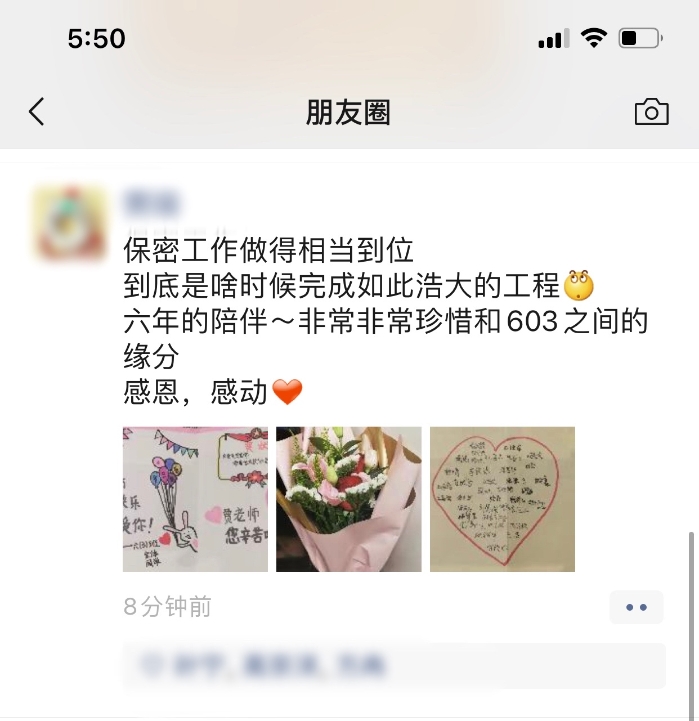Viewport: 699px width, 721px height.
Task: Open the poster's profile avatar
Action: pos(71,222)
